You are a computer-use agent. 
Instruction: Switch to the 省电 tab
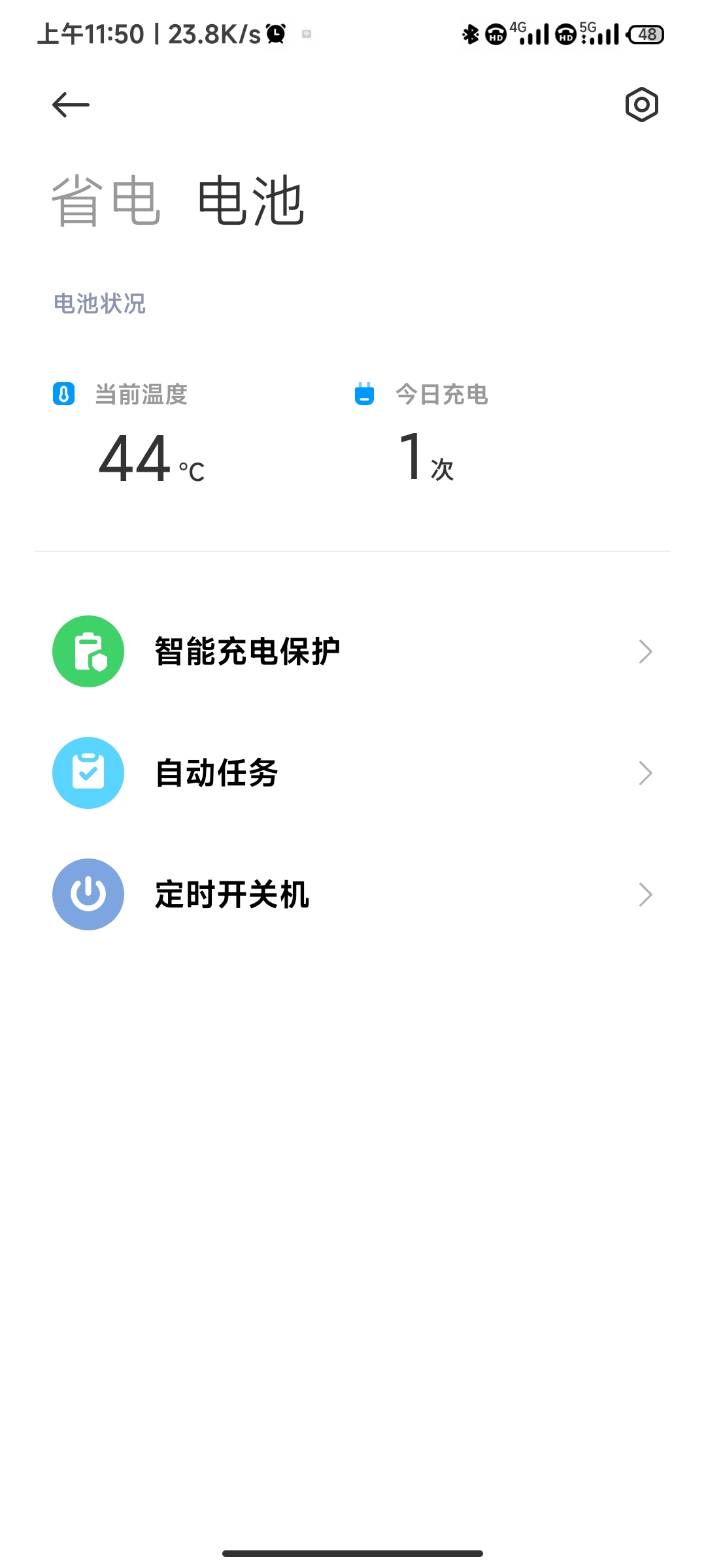click(x=106, y=201)
